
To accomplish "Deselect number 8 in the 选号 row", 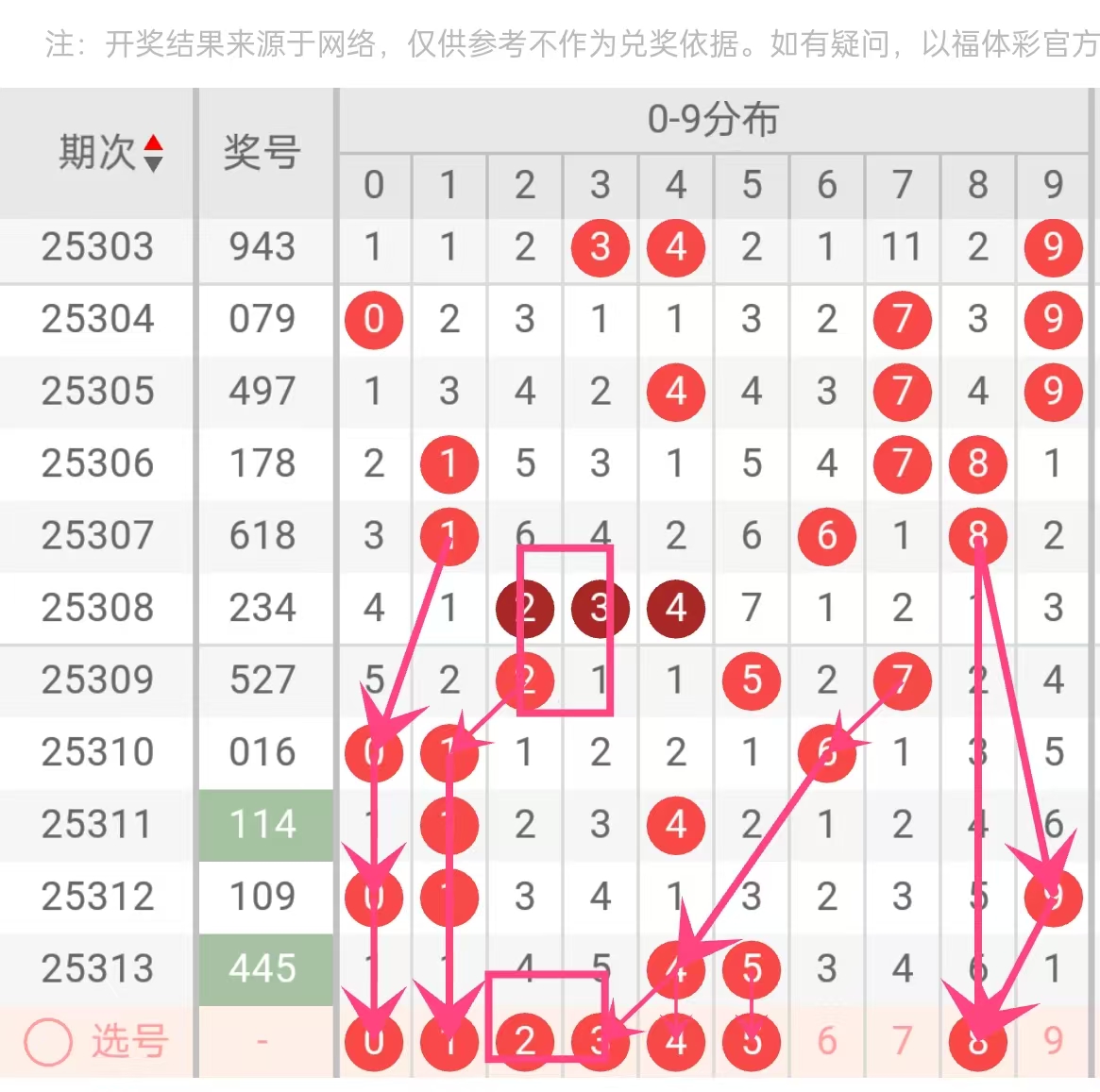I will [x=977, y=1042].
